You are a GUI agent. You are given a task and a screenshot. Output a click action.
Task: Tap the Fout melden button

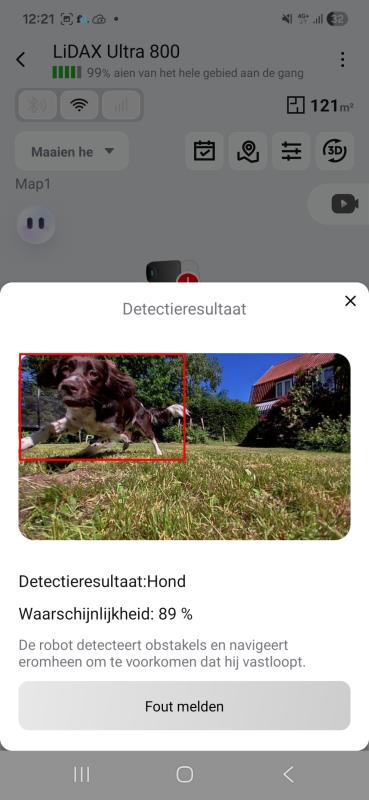(x=184, y=706)
